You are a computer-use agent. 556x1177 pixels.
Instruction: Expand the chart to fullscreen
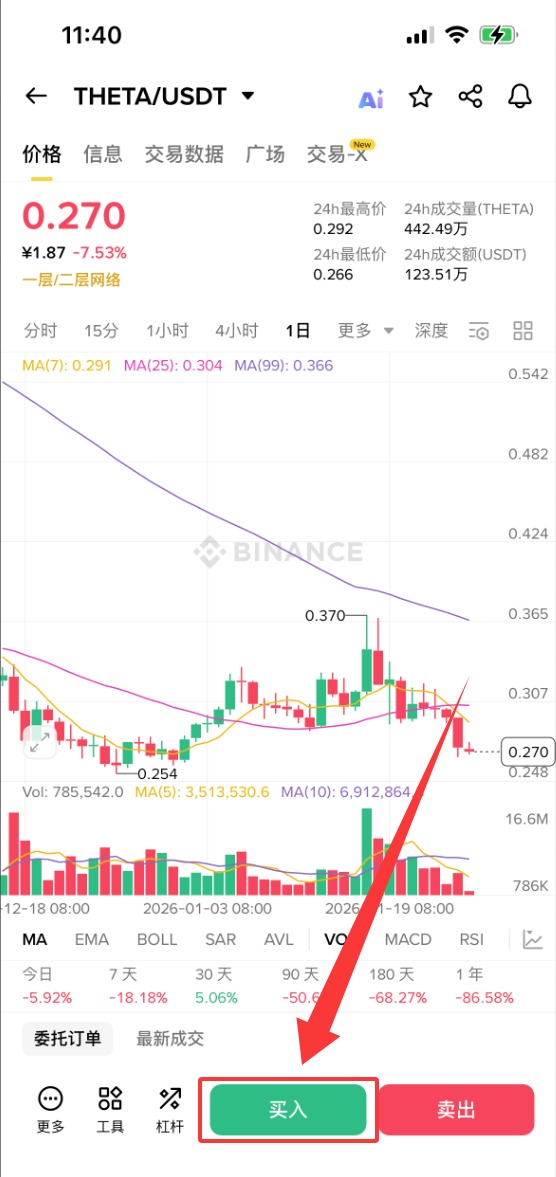click(40, 742)
